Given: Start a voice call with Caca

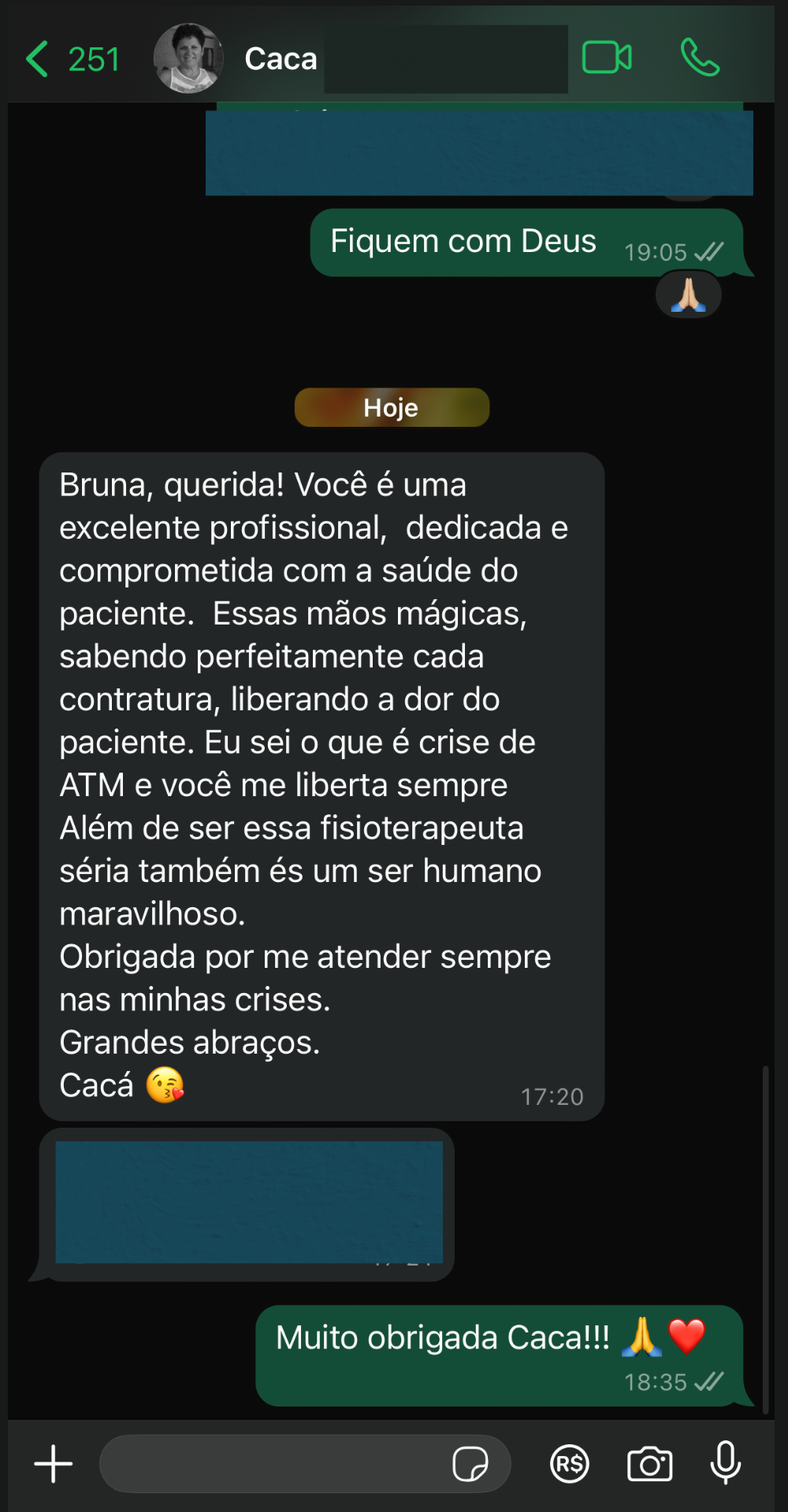Looking at the screenshot, I should pyautogui.click(x=700, y=58).
